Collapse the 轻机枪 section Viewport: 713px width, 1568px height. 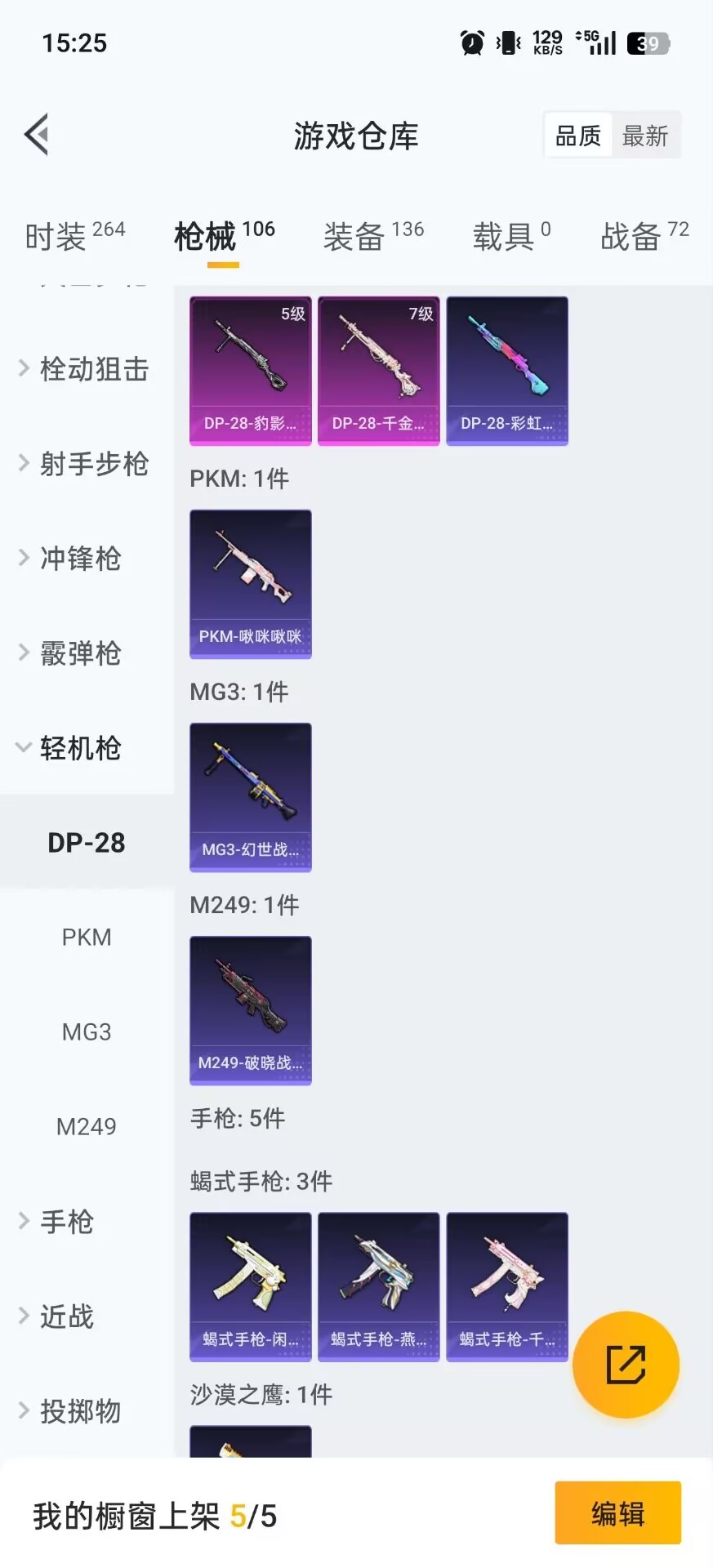point(80,748)
